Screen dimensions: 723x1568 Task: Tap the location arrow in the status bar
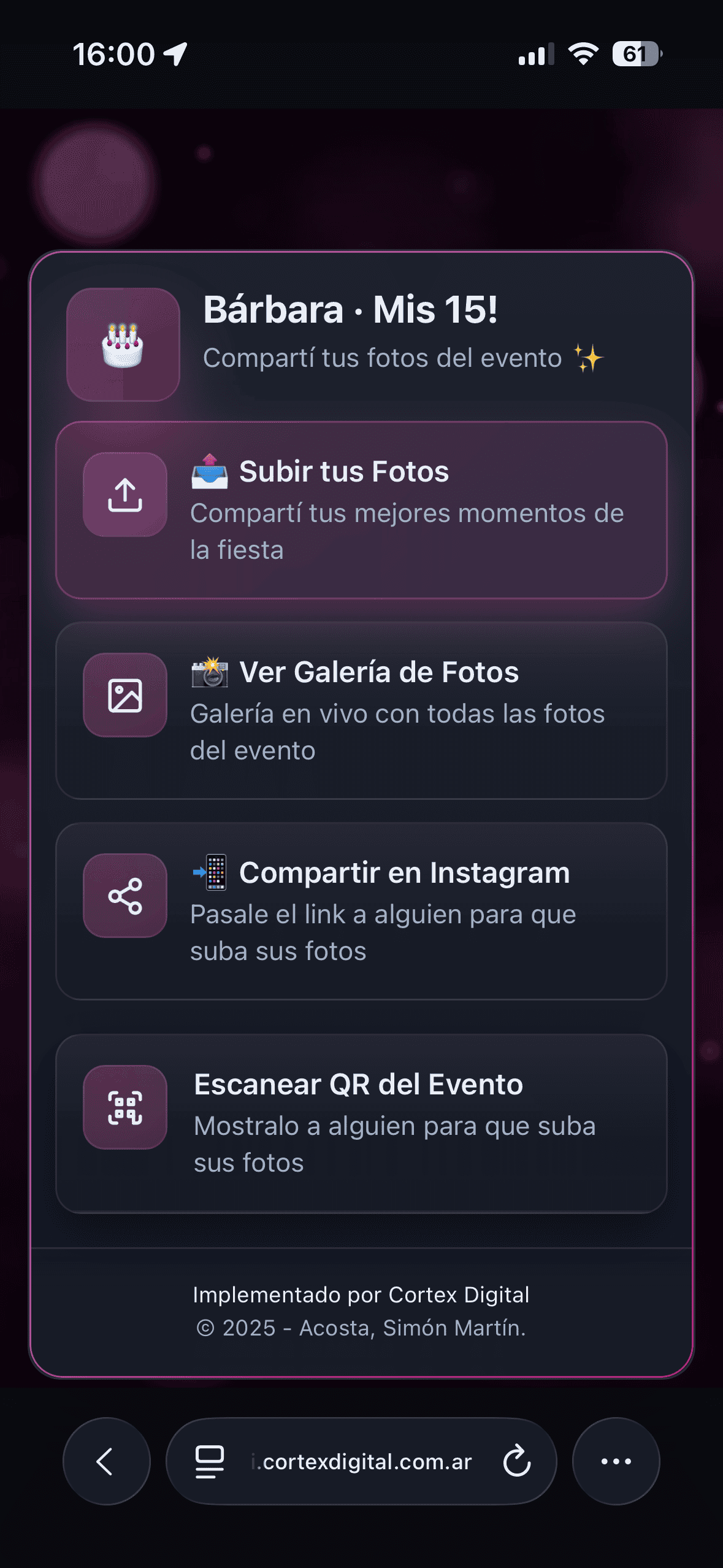(175, 54)
